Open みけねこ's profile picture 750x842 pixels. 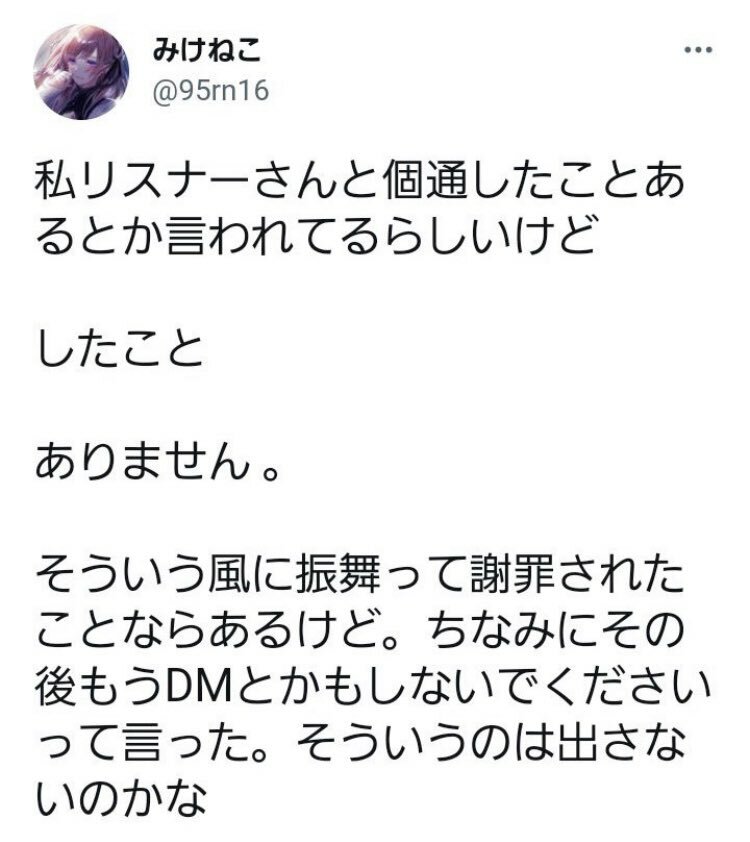coord(81,72)
